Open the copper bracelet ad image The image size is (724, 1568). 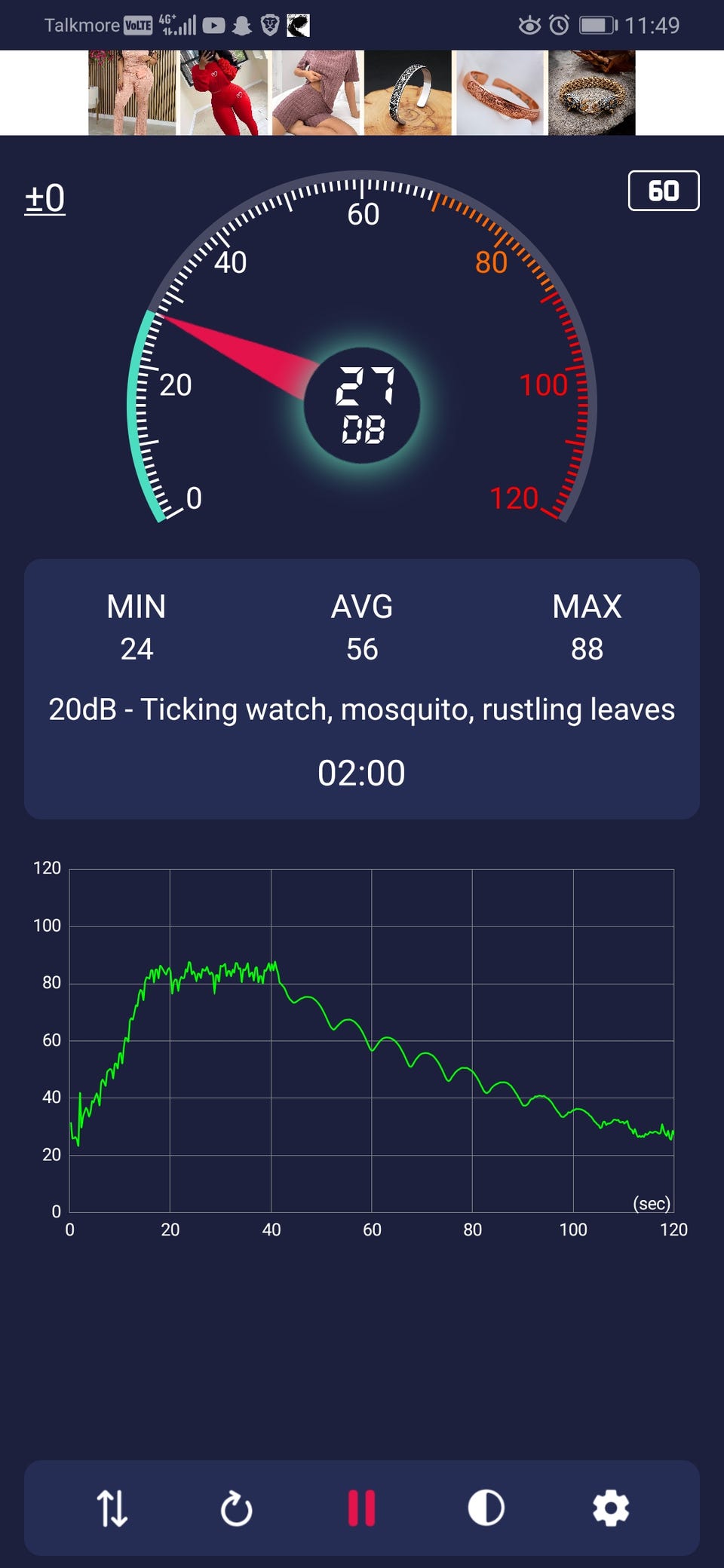coord(501,93)
